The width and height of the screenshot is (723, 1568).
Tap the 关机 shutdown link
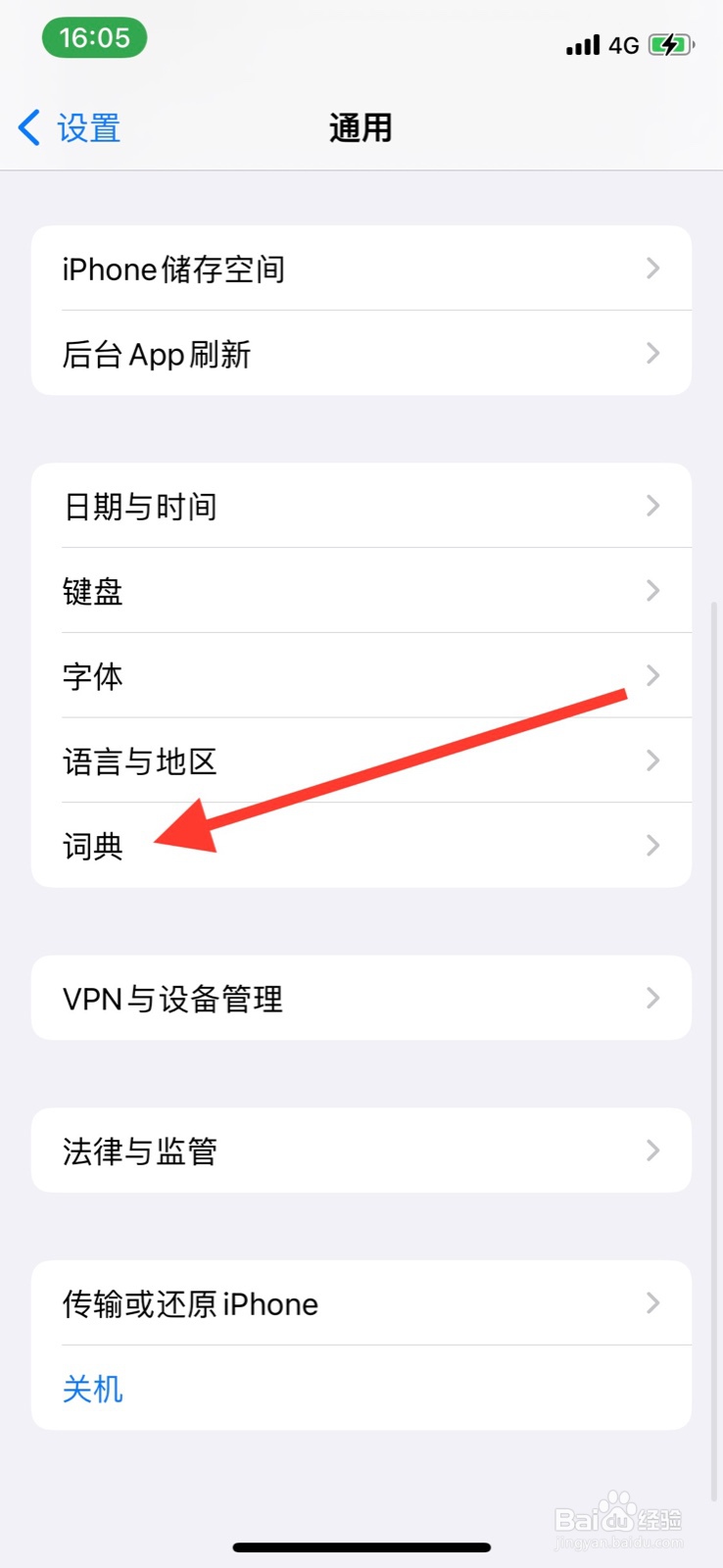tap(92, 1388)
